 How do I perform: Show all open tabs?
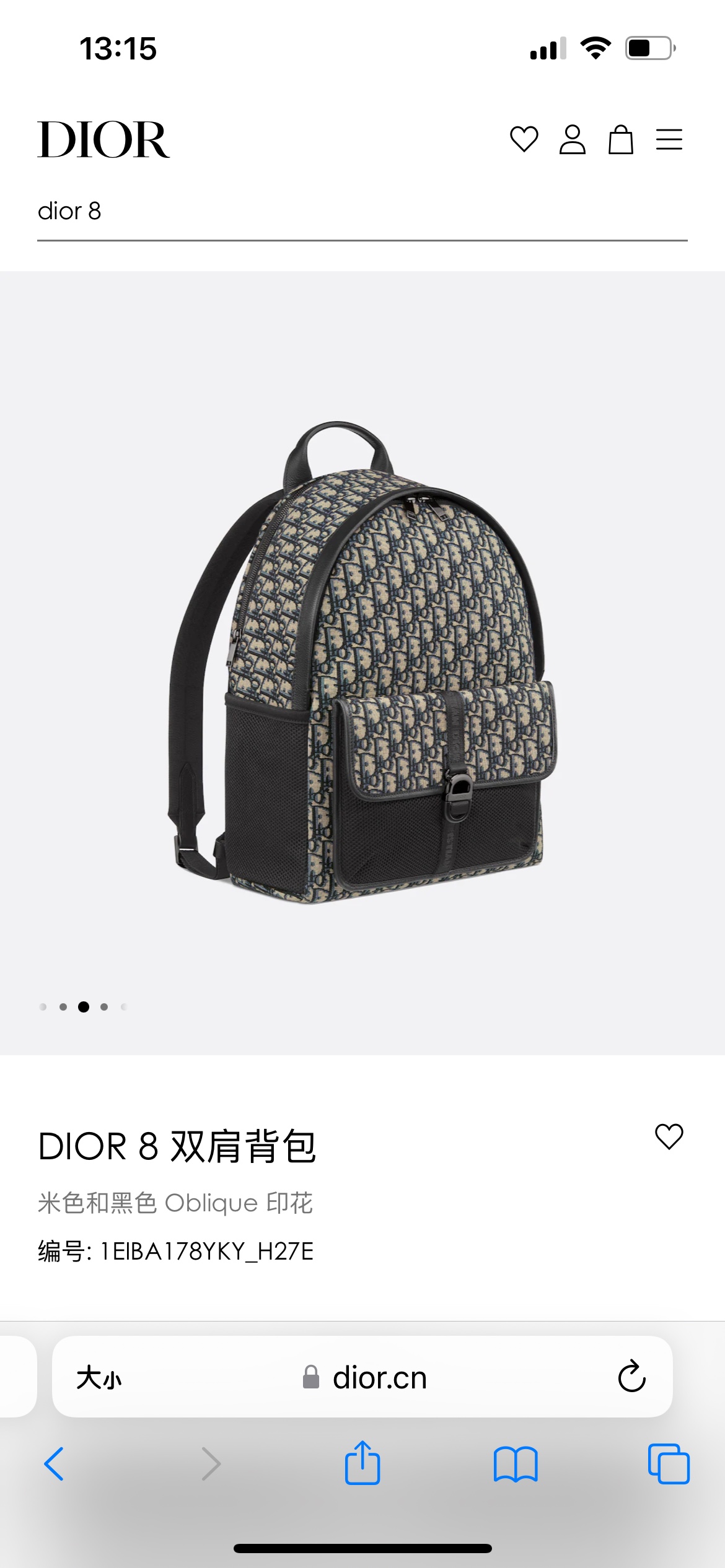pos(668,1464)
